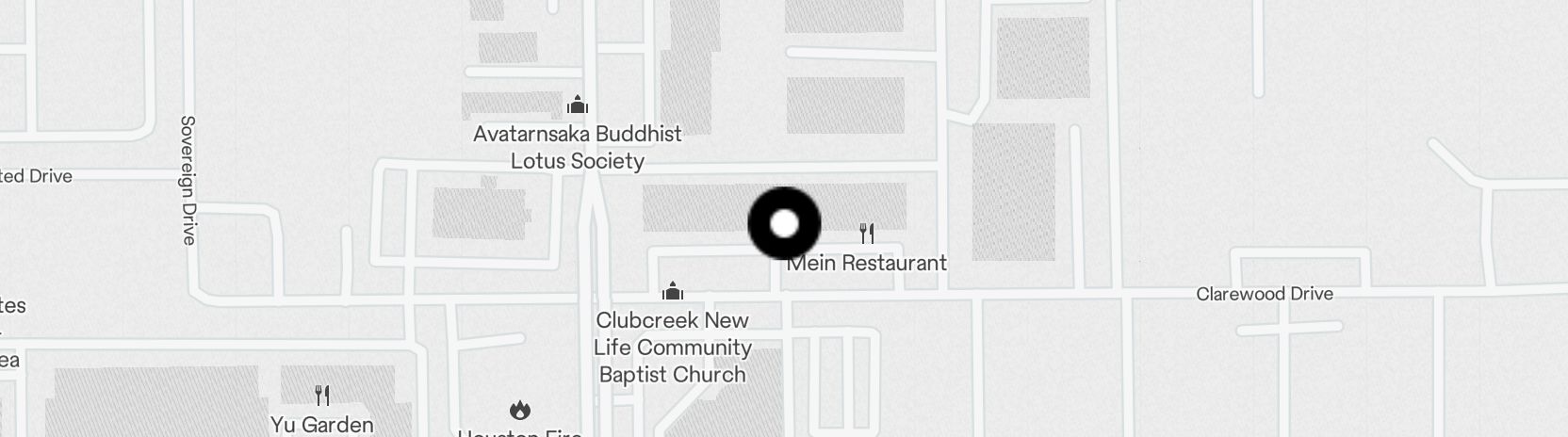
Task: Select the Mein Restaurant place icon
Action: [x=867, y=233]
